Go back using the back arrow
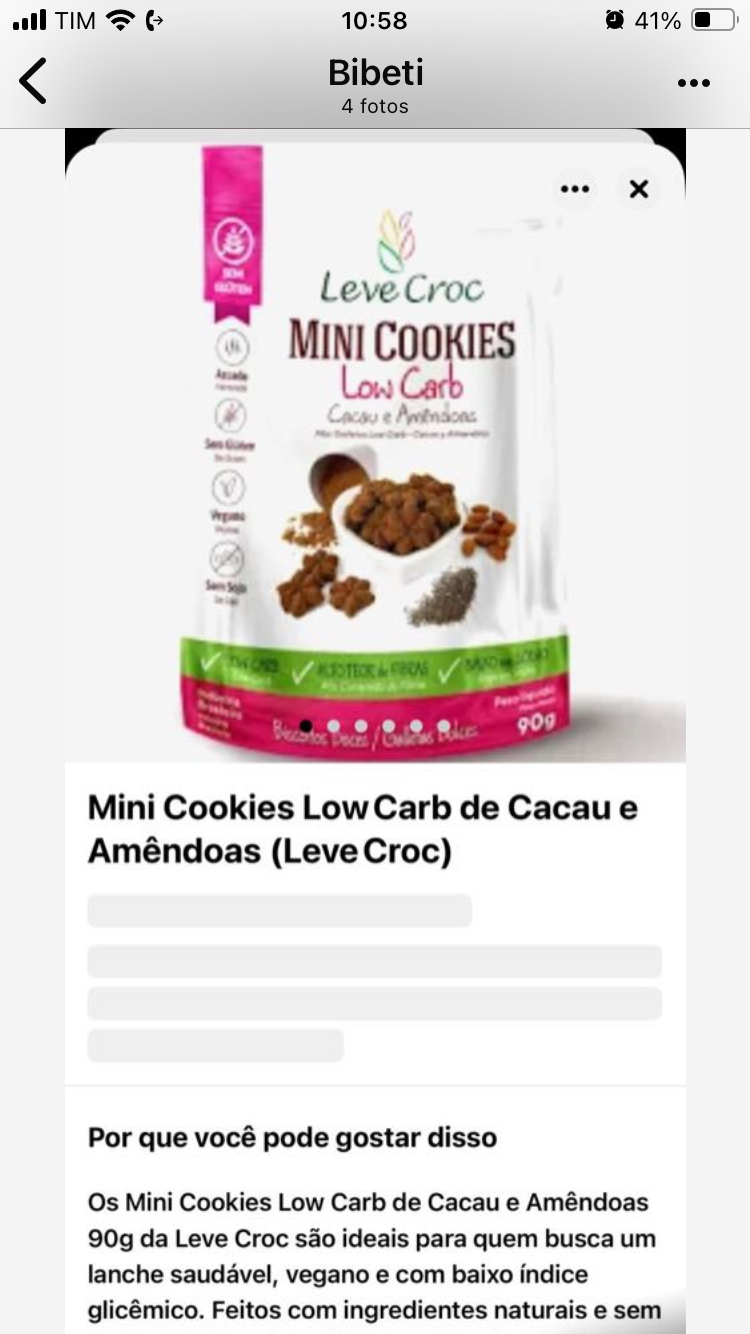750x1334 pixels. click(x=33, y=80)
